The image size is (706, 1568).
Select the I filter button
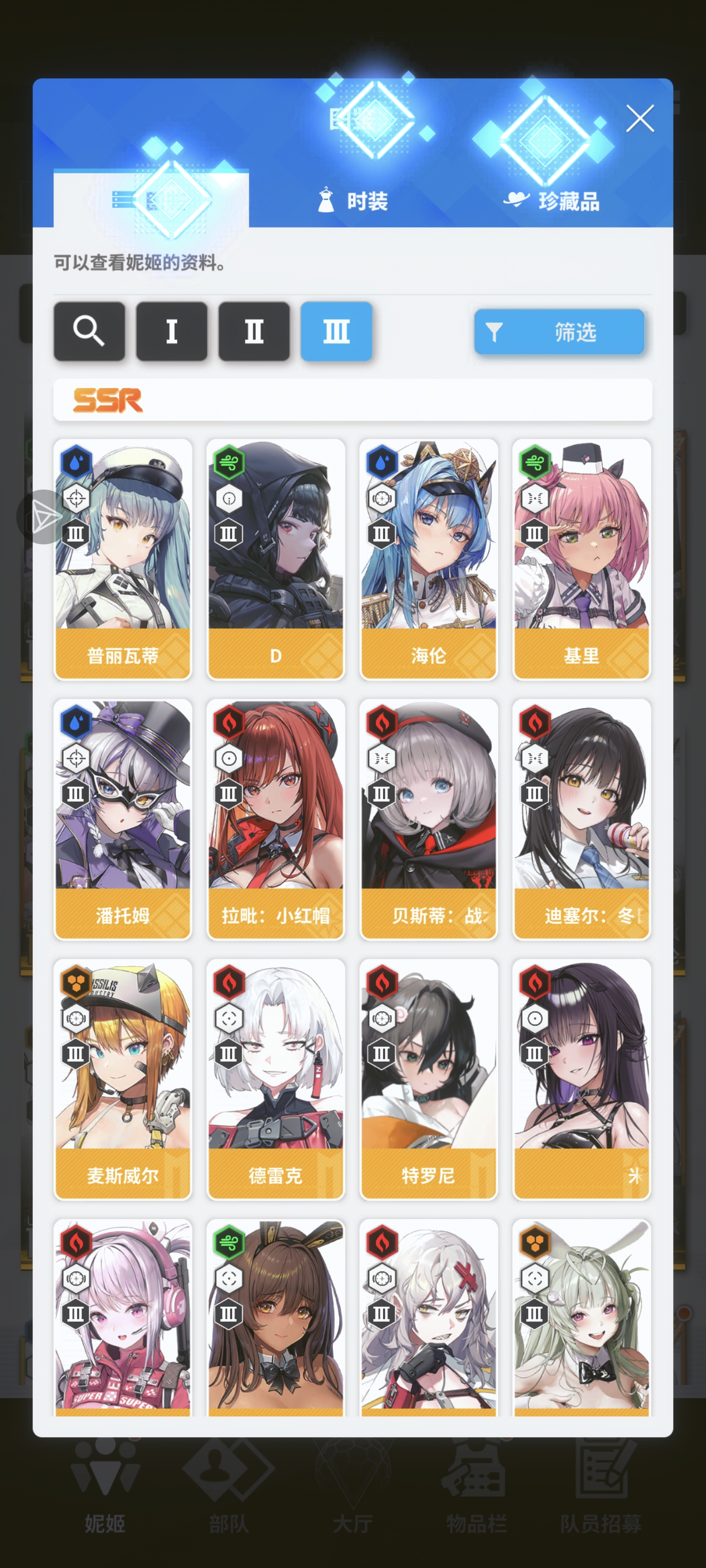coord(172,331)
